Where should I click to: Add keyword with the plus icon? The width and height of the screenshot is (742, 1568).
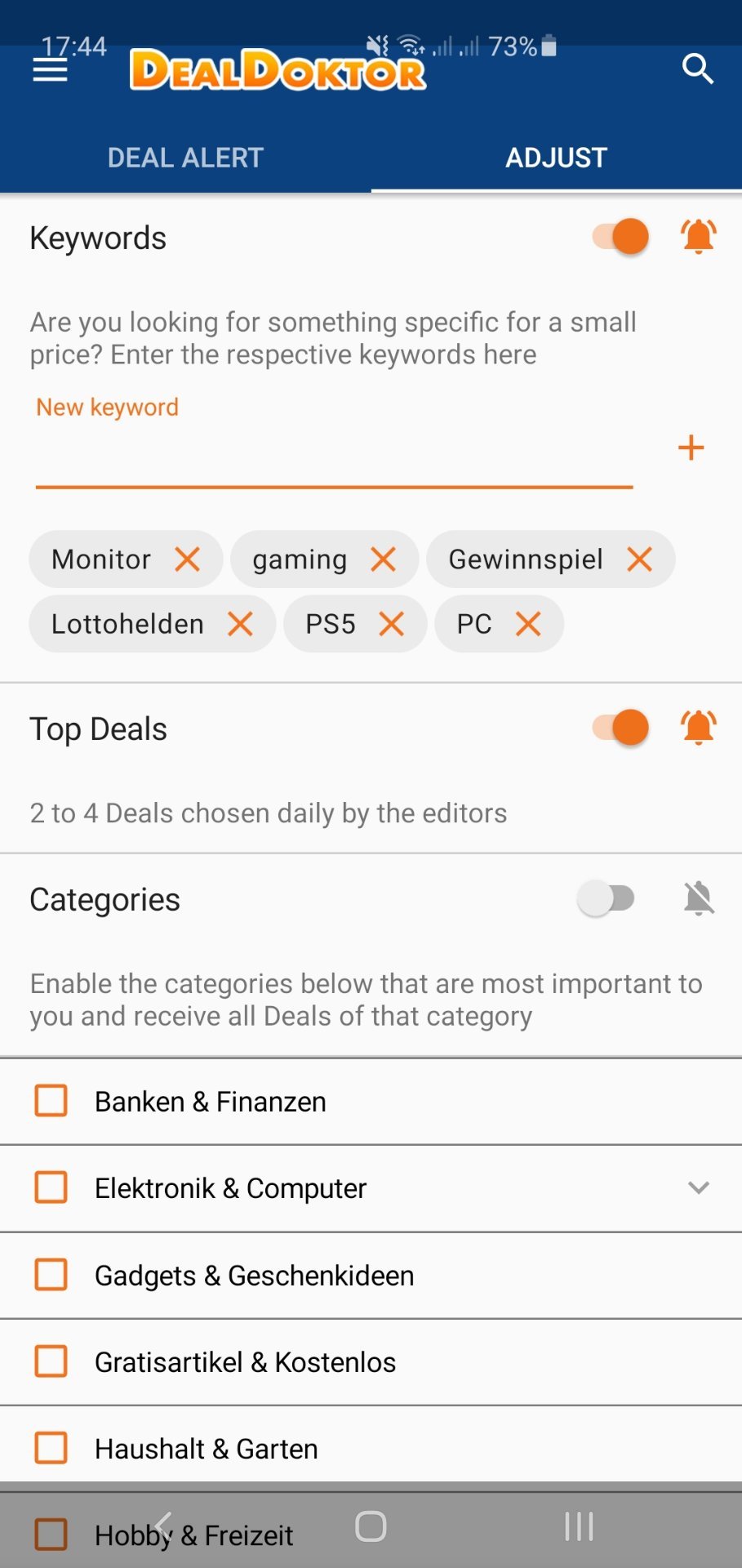pos(691,448)
